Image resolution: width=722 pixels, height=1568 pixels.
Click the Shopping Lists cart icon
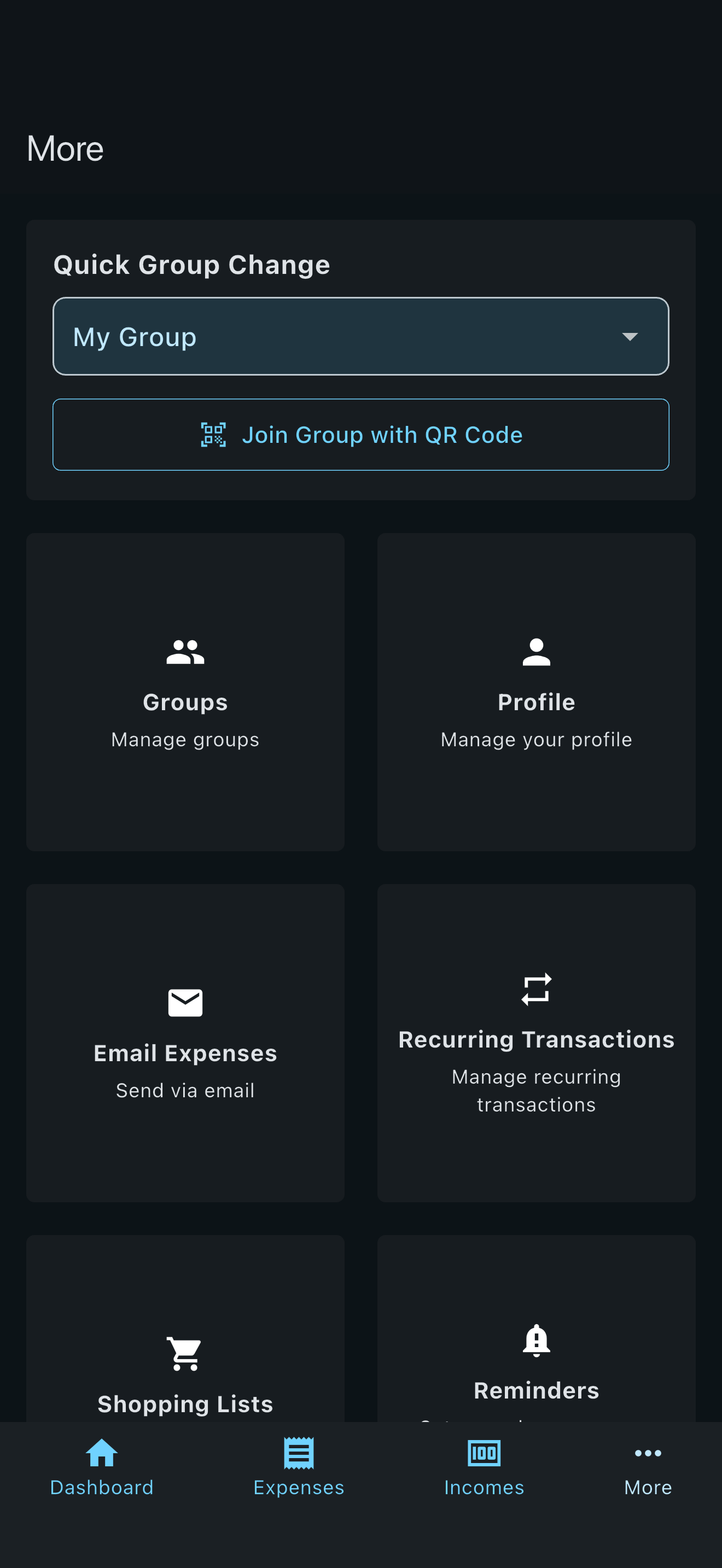point(185,1352)
